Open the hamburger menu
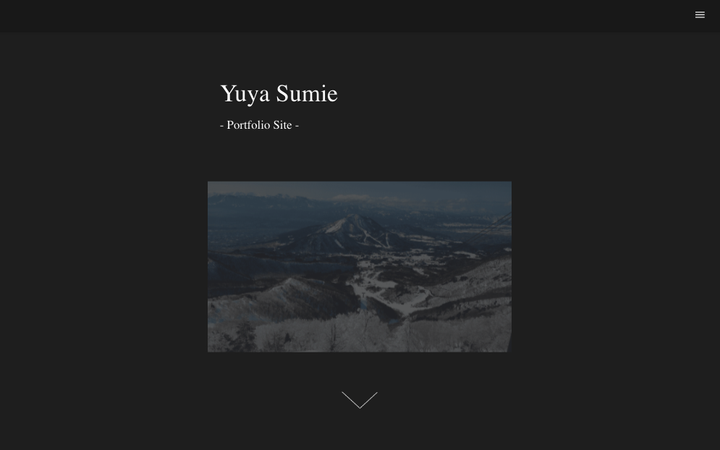Viewport: 720px width, 450px height. click(700, 15)
